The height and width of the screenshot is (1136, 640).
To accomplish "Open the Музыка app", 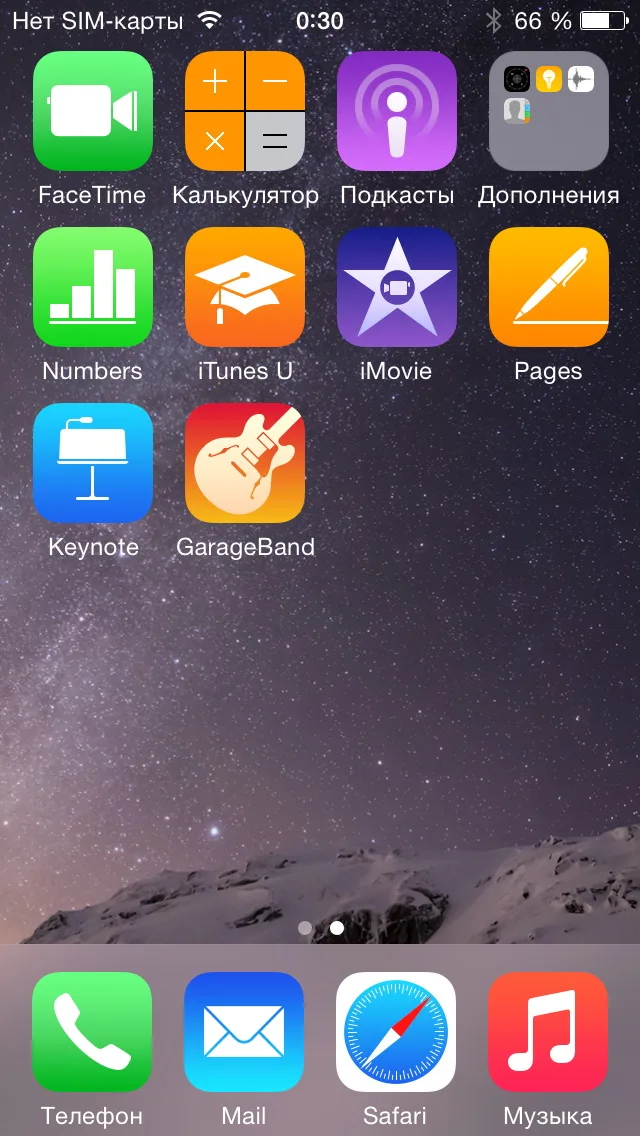I will coord(548,1031).
